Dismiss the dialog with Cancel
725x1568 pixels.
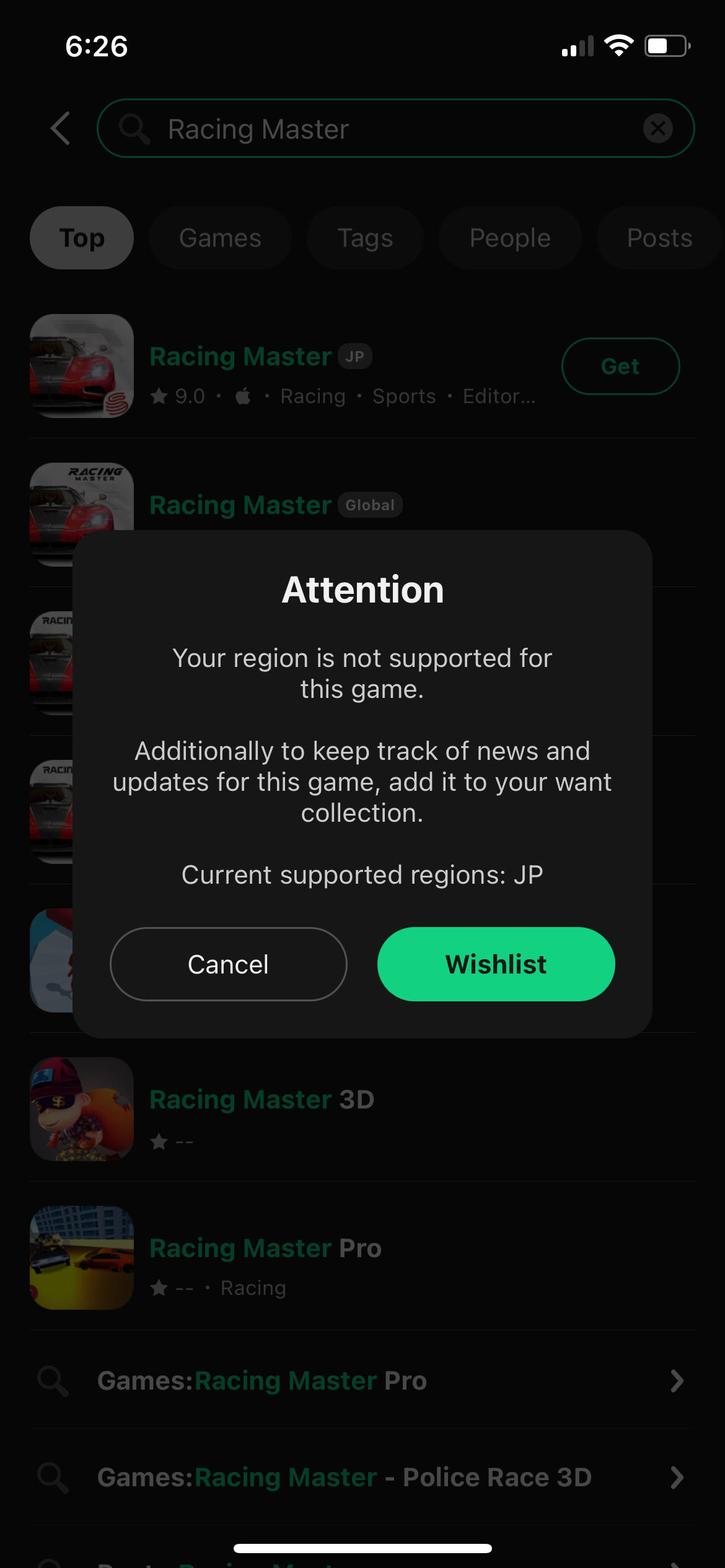[x=228, y=964]
